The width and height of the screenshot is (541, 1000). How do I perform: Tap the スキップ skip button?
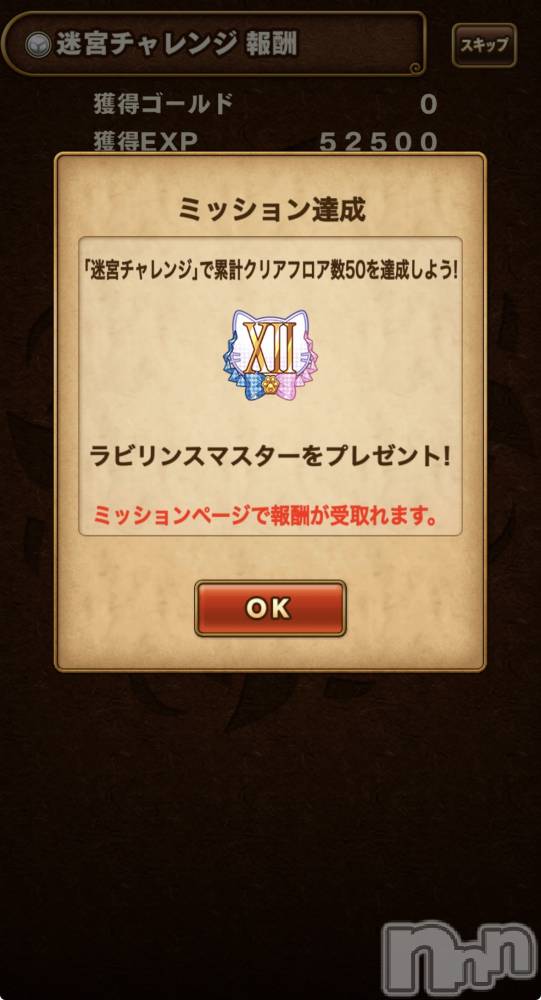484,45
